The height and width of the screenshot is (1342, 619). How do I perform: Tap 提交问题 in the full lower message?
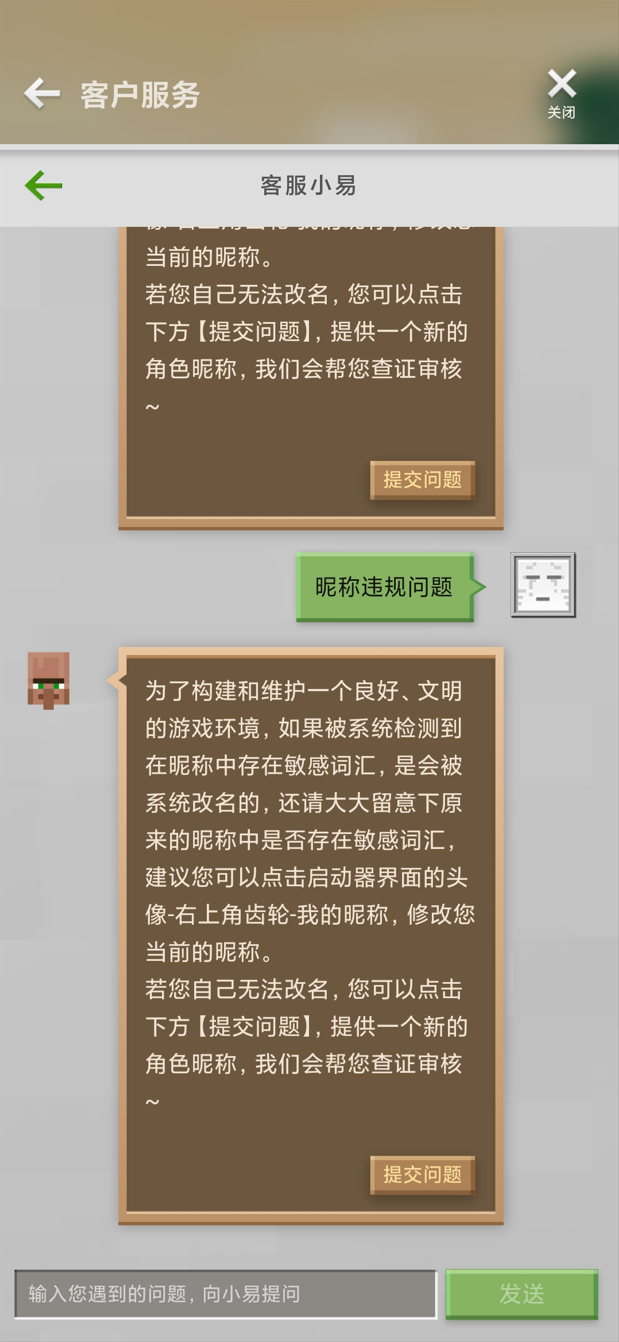422,1175
